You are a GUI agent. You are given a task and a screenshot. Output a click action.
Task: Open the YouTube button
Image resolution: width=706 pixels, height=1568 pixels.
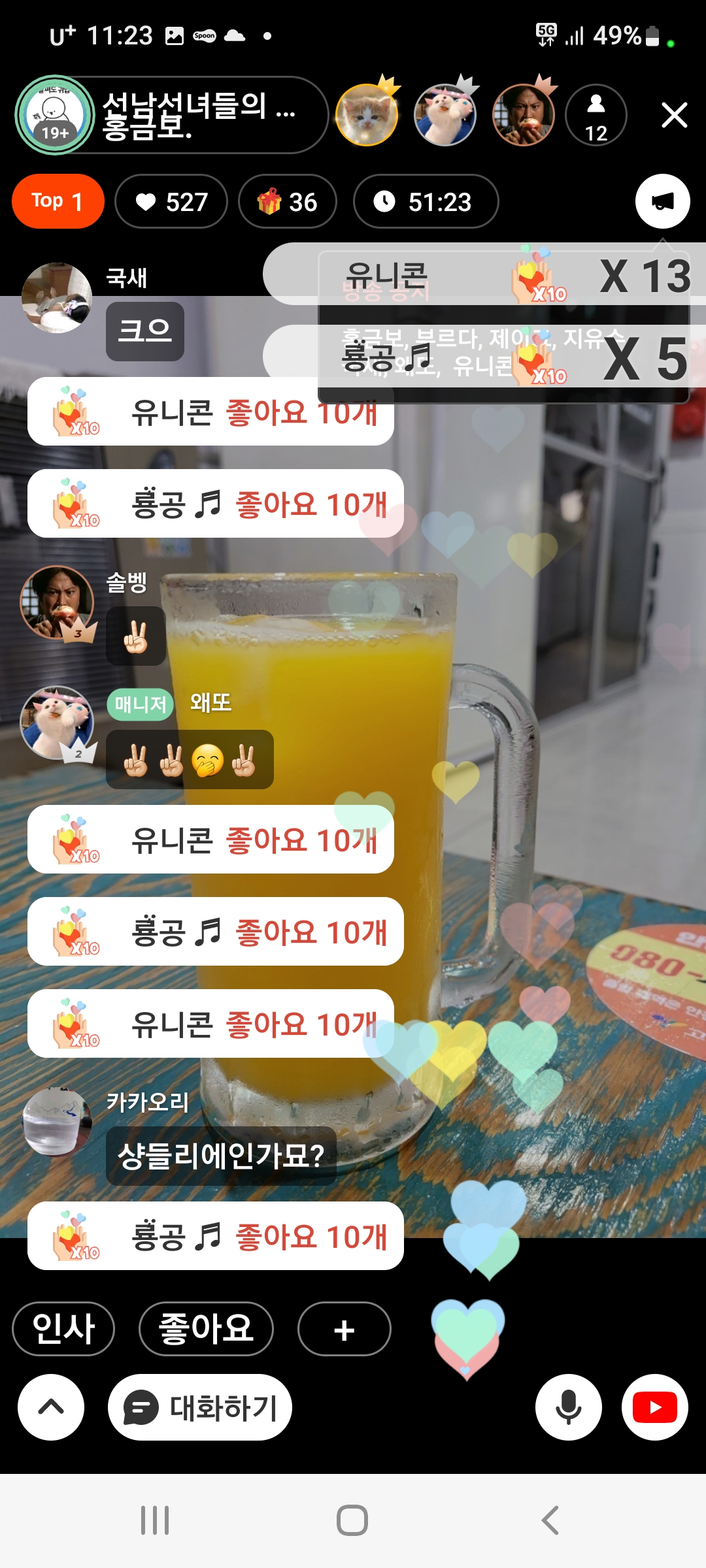point(654,1407)
